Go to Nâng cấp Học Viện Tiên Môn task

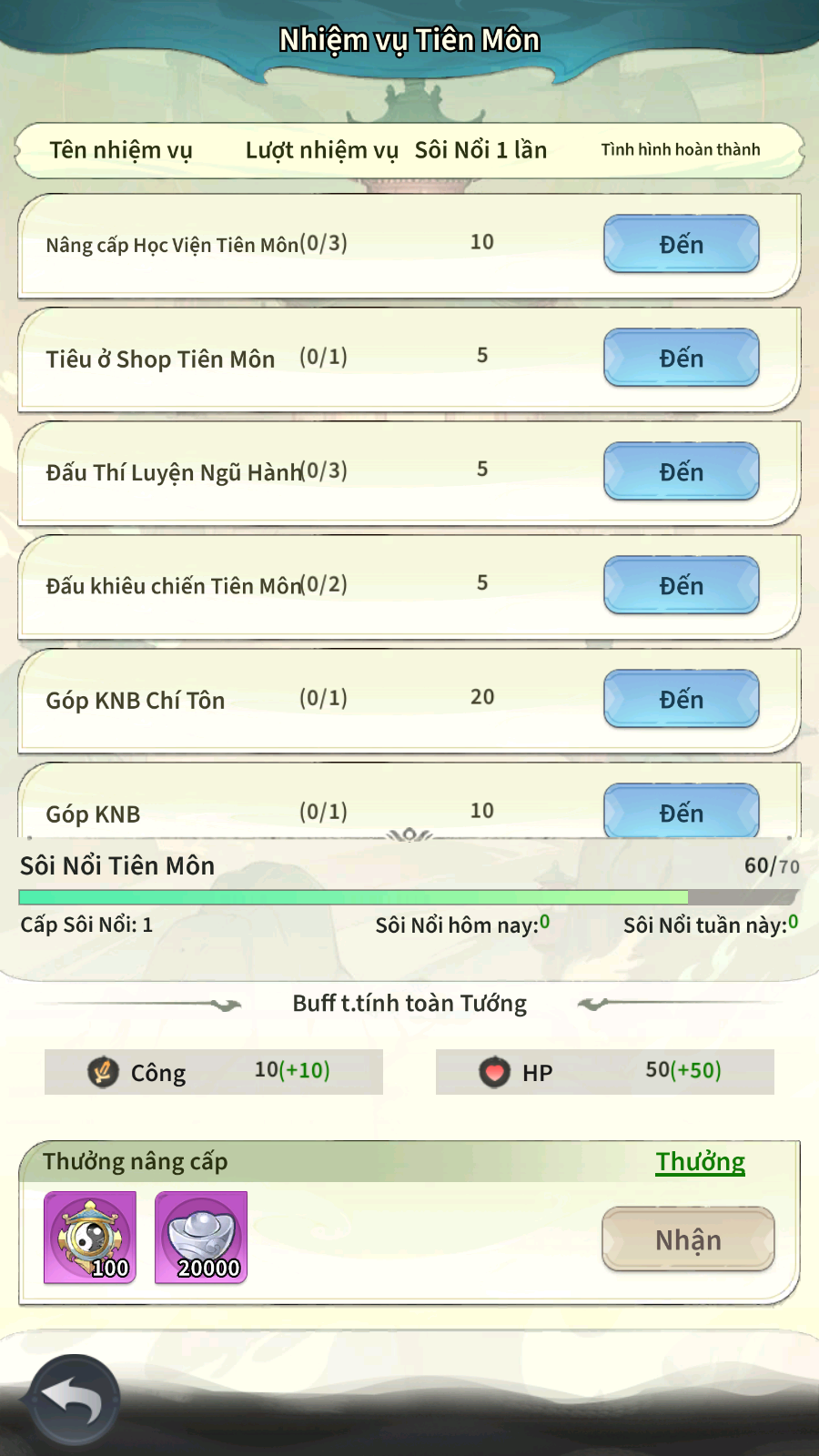click(x=681, y=244)
